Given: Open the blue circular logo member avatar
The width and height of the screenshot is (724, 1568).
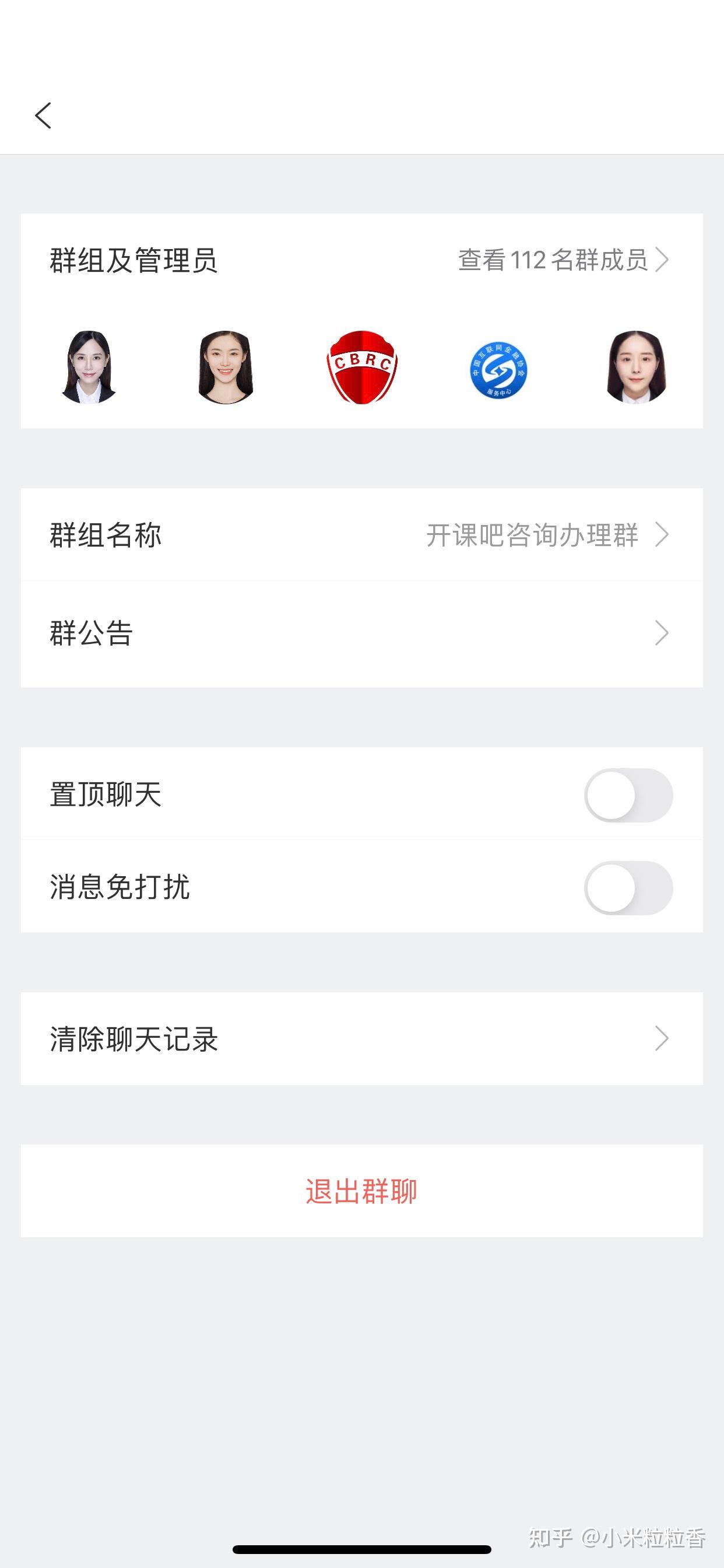Looking at the screenshot, I should click(498, 369).
